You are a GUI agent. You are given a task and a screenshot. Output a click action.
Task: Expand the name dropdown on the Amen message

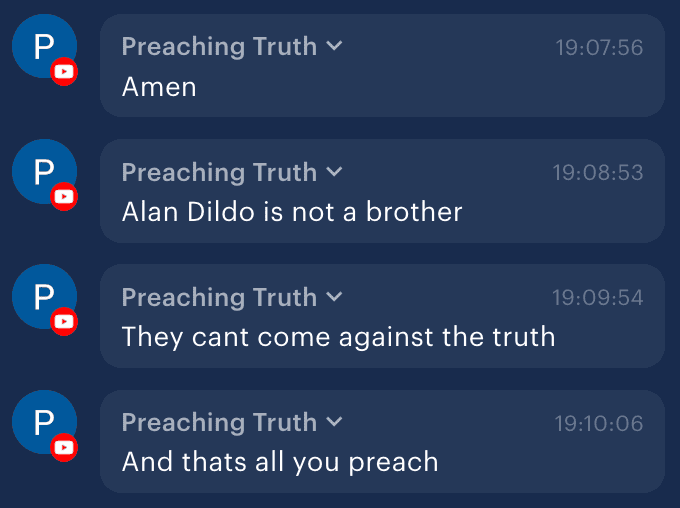pos(335,47)
